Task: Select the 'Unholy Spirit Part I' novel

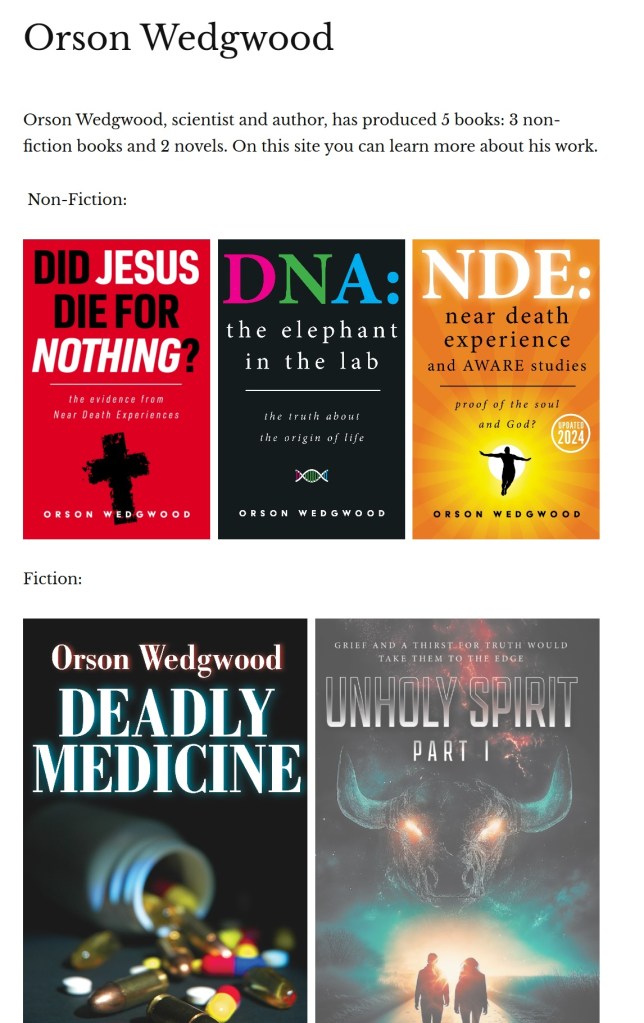Action: (x=457, y=820)
